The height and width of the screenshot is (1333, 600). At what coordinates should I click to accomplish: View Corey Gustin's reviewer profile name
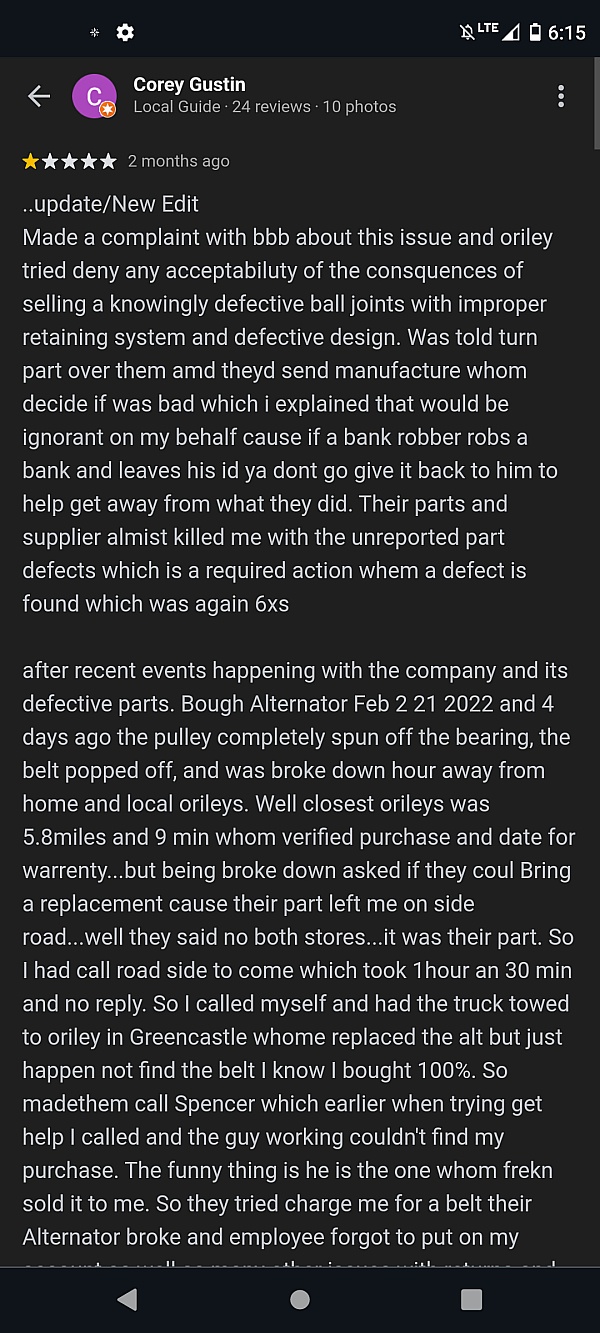189,85
